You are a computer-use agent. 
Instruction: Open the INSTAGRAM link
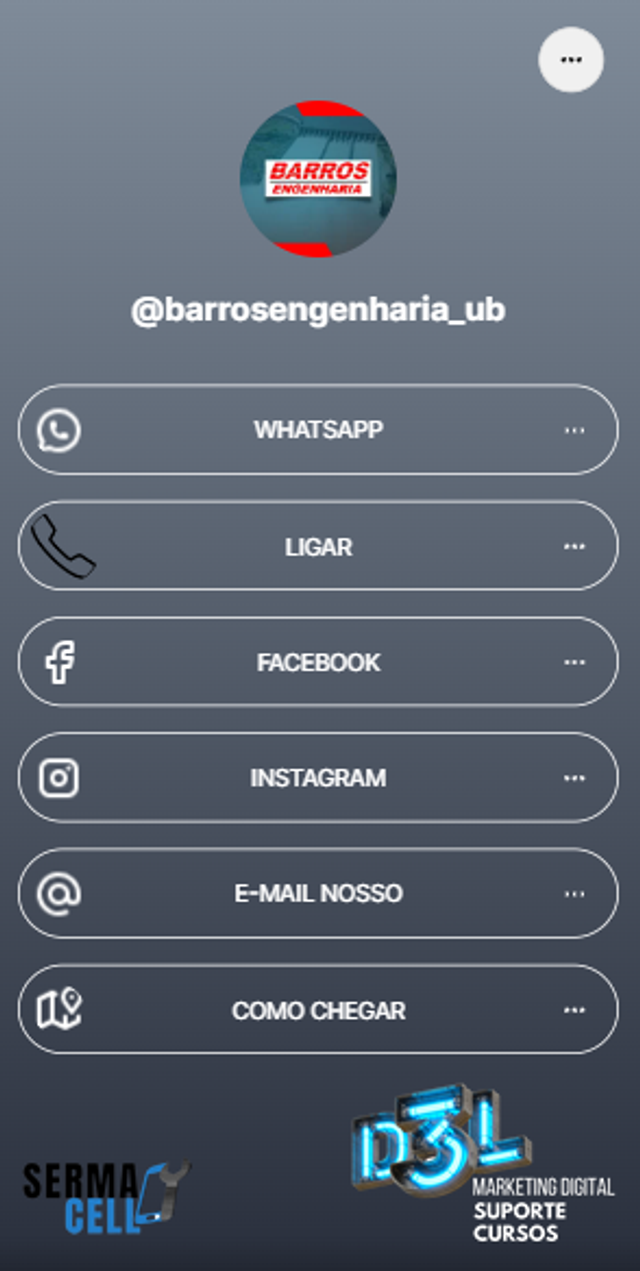[318, 778]
